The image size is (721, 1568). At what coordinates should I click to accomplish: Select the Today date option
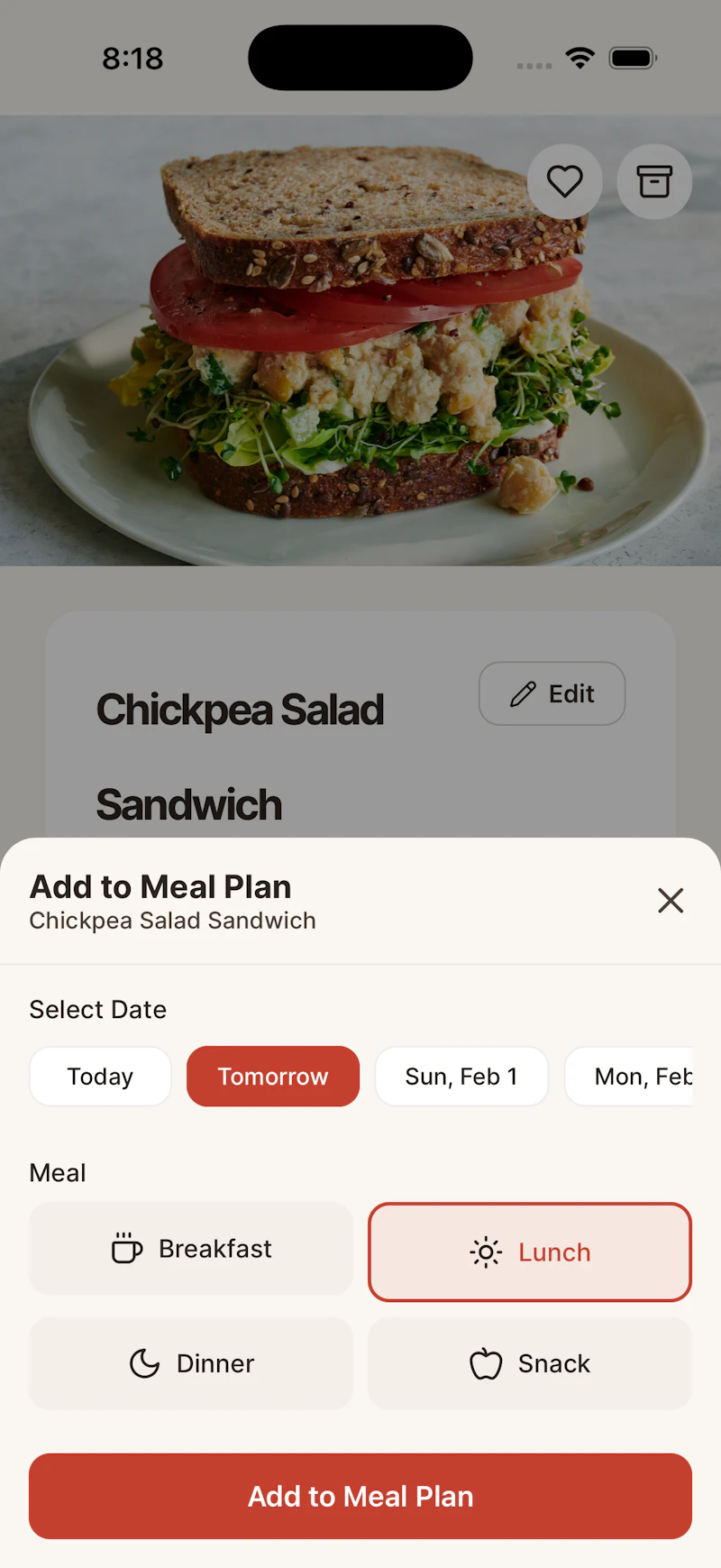100,1076
